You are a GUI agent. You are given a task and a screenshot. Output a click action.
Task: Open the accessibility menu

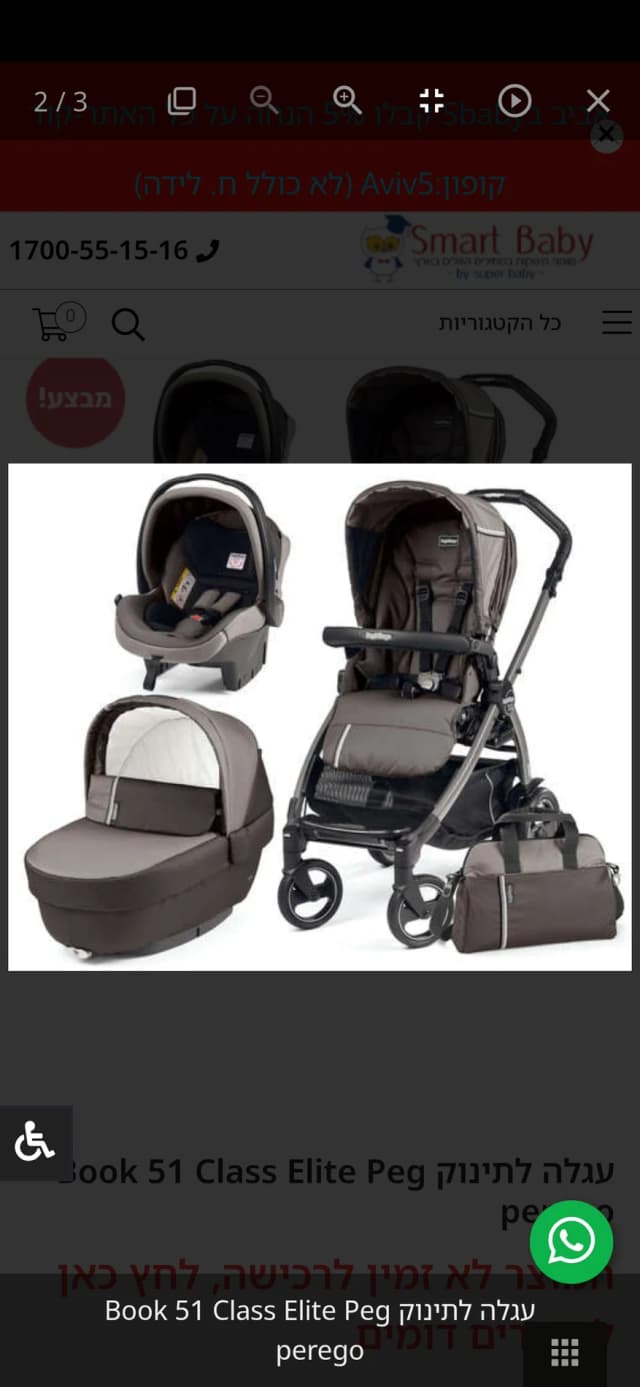pyautogui.click(x=35, y=1142)
